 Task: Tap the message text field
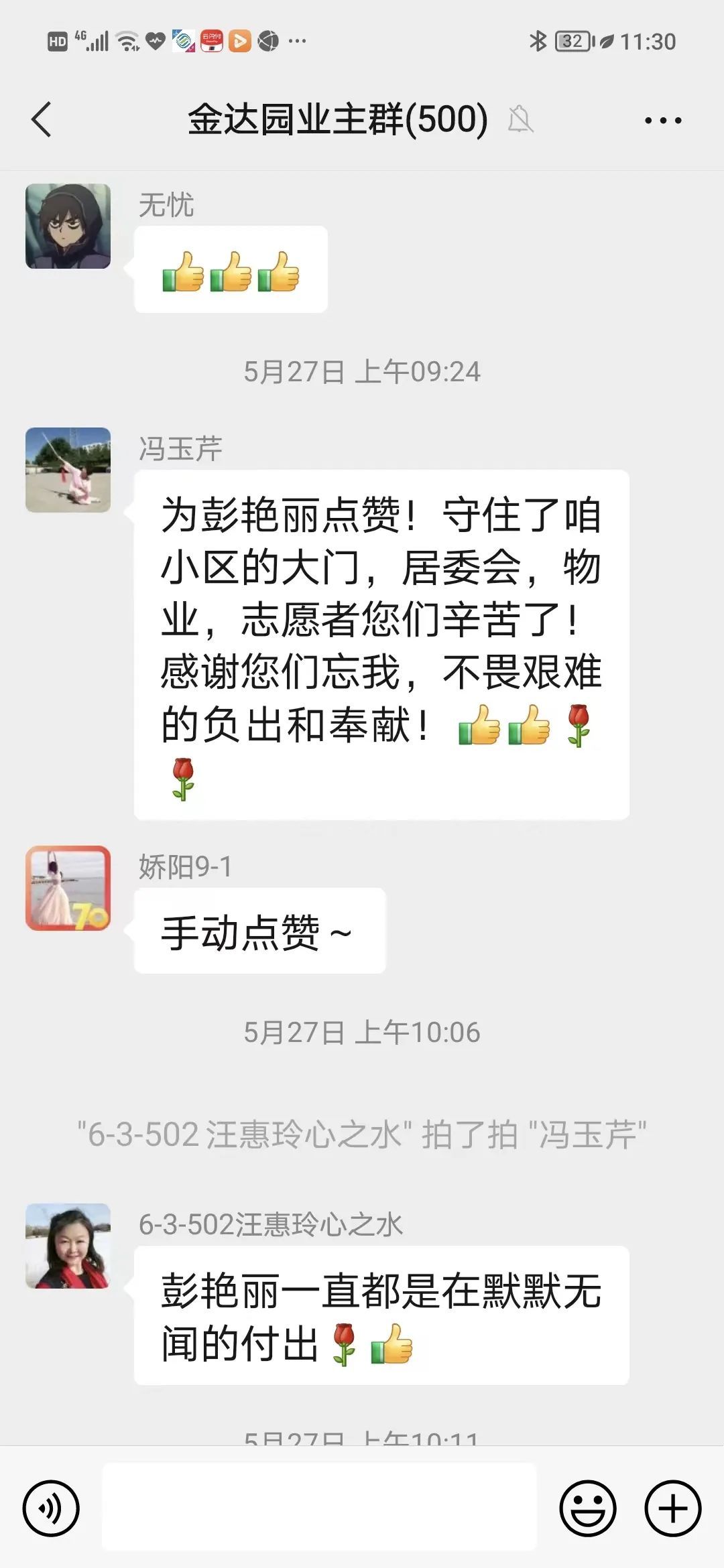point(319,1506)
